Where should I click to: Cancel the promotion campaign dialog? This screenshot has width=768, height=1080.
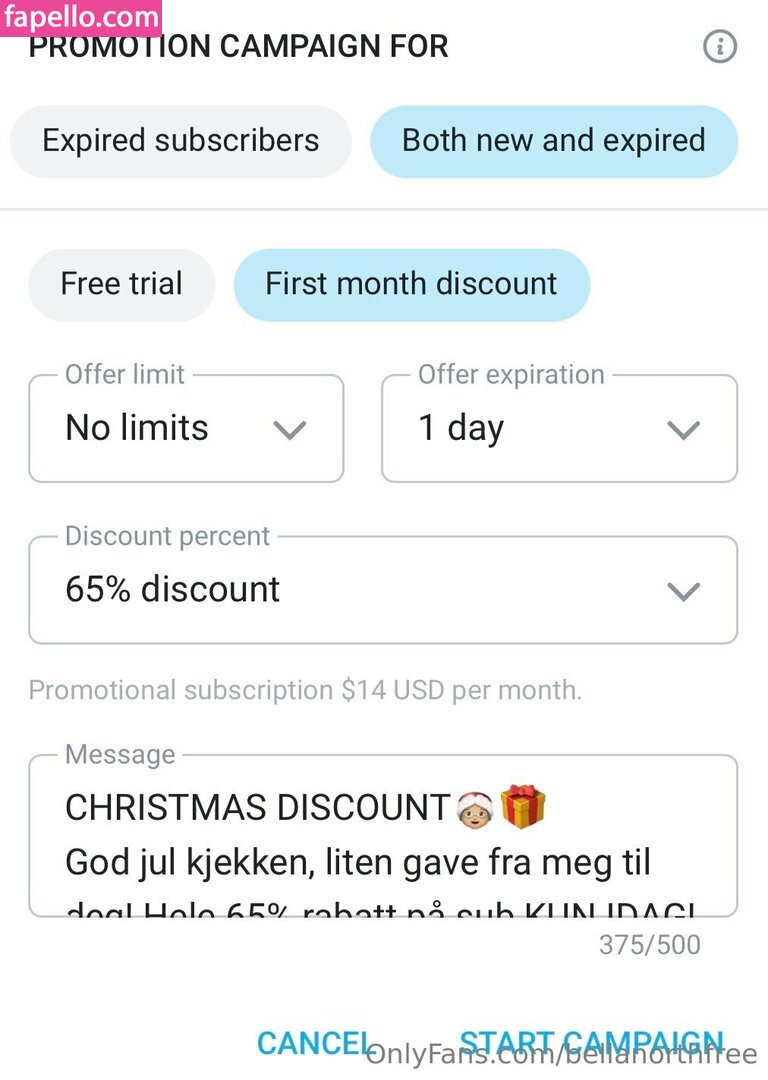[314, 1042]
